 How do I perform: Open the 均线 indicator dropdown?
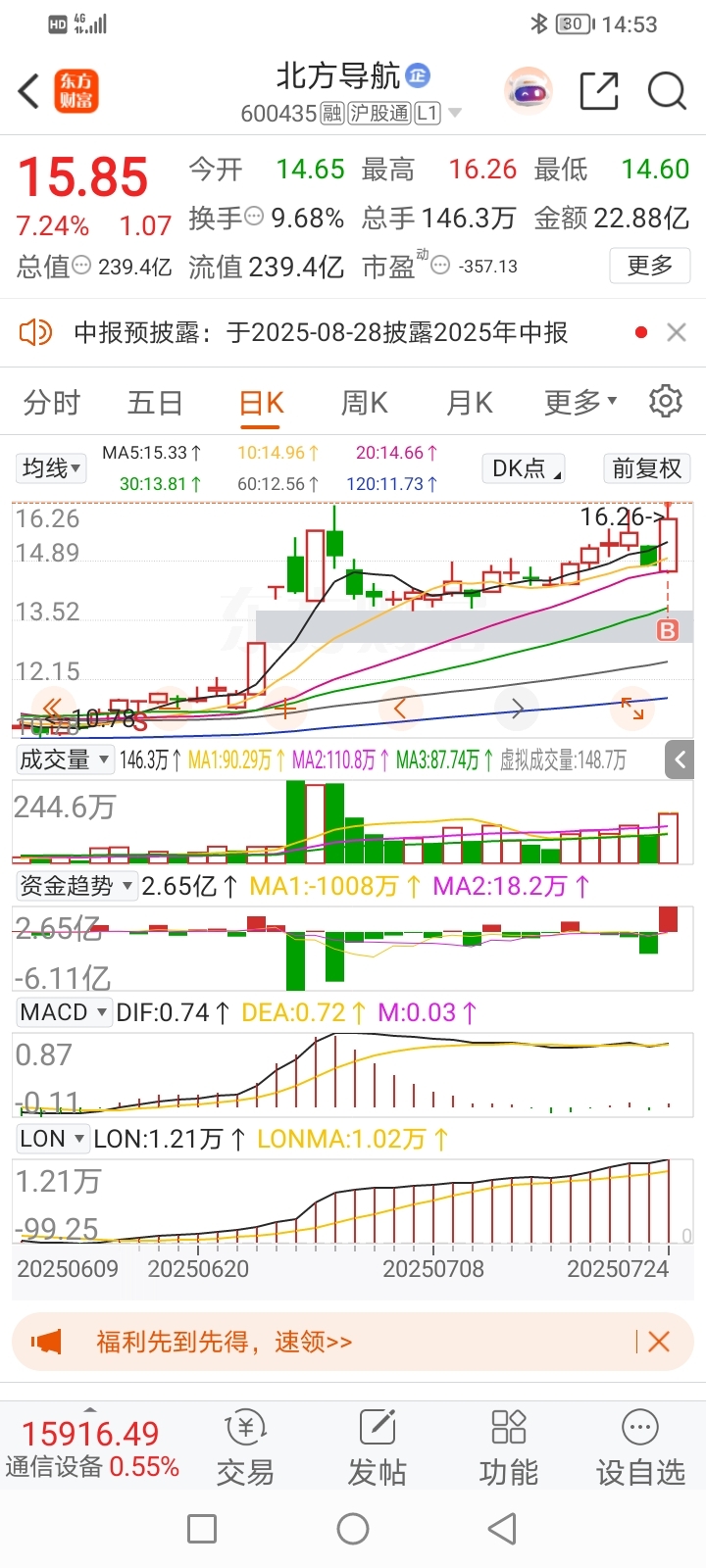point(52,468)
